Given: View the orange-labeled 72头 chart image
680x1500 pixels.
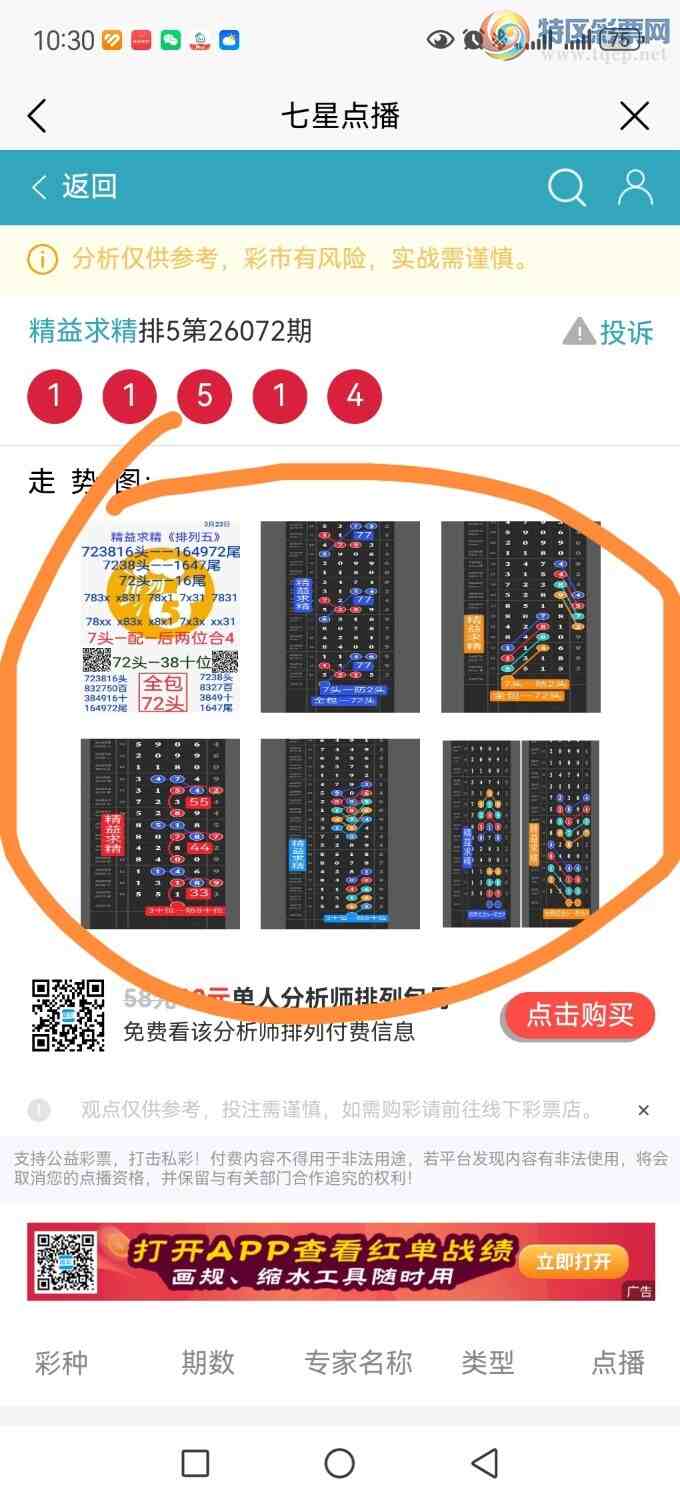Looking at the screenshot, I should coord(520,616).
